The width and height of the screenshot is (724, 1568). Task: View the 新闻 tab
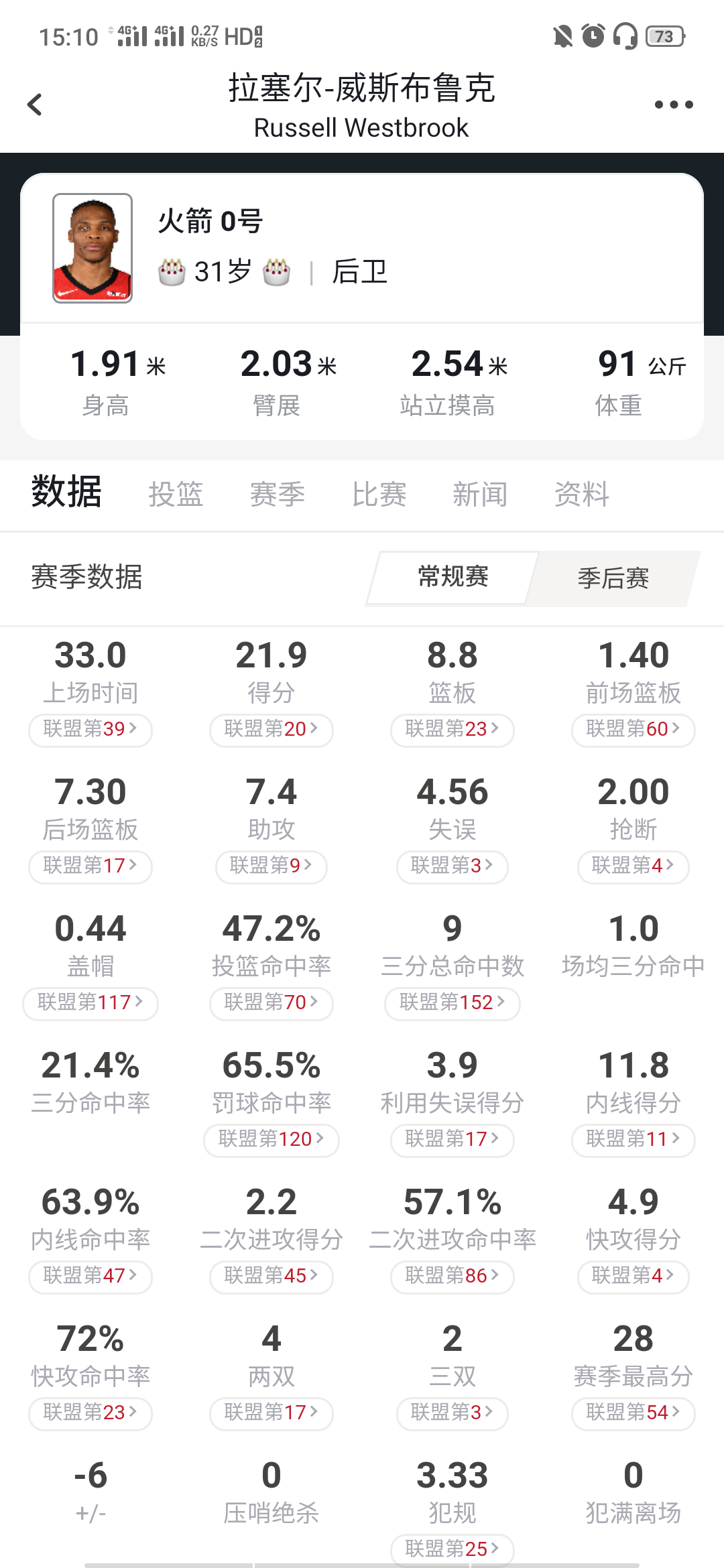click(x=480, y=495)
